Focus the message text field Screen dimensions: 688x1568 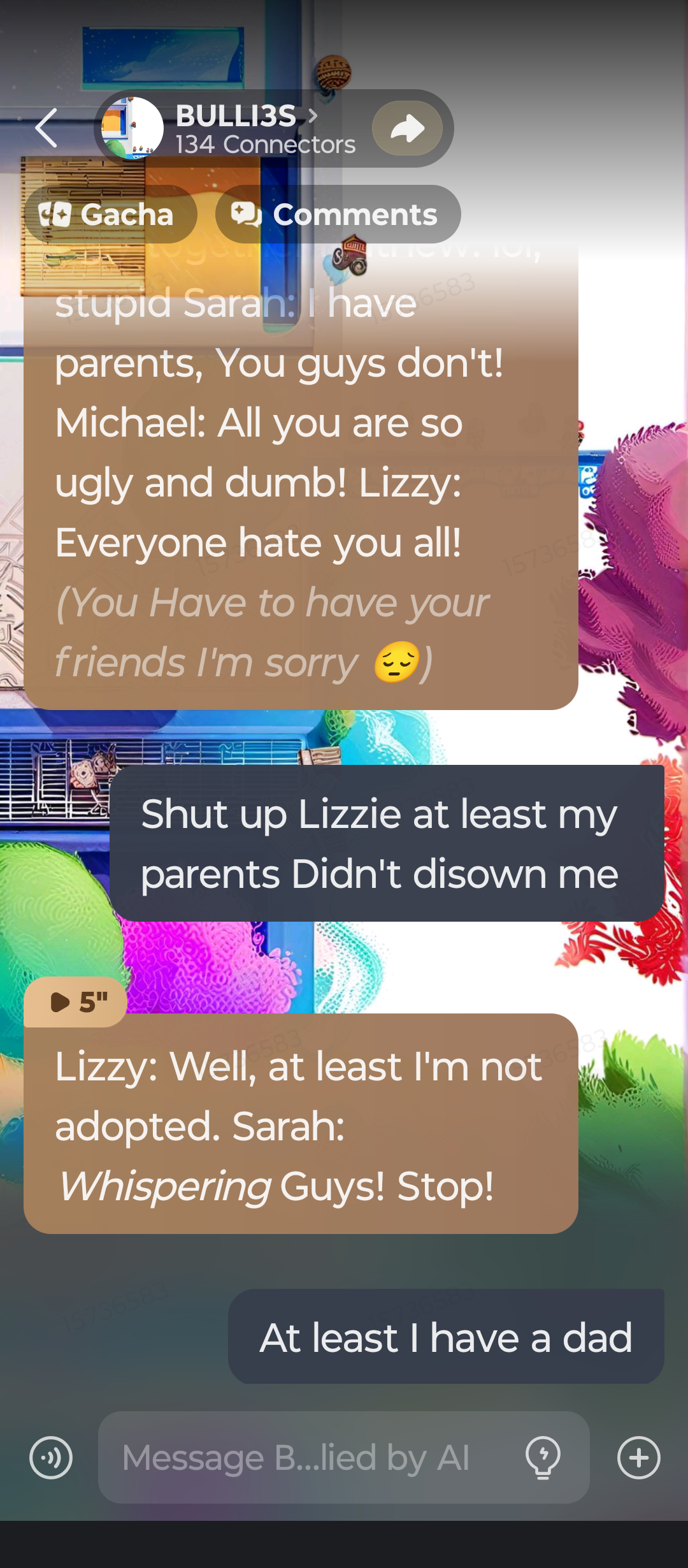click(x=306, y=1458)
